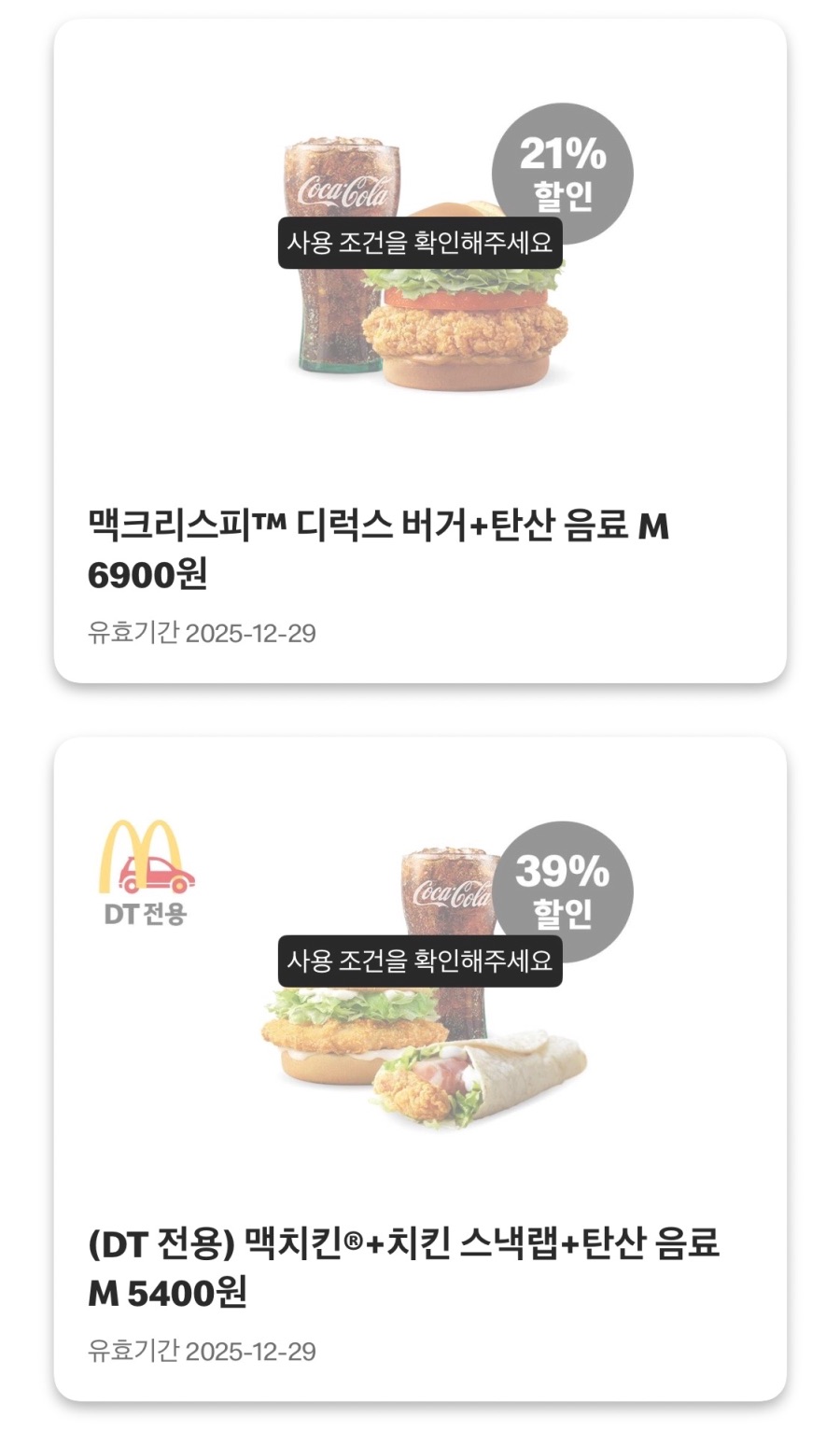Click 유효기간 2025-12-29 on the DT coupon

tap(204, 1351)
